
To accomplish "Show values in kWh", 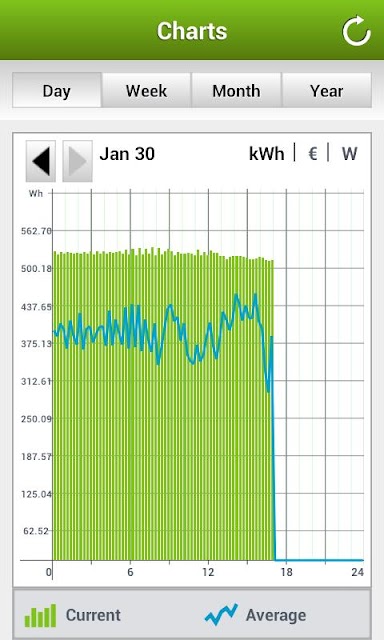I will coord(266,154).
